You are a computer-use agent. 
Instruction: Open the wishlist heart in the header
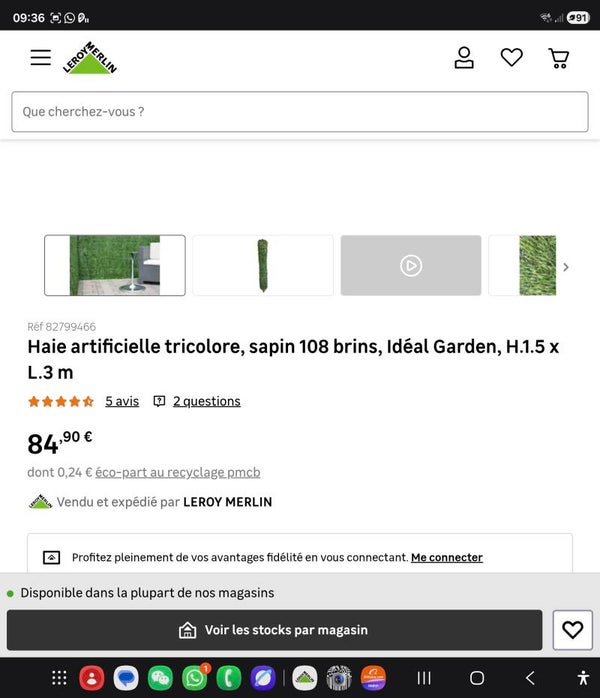511,58
